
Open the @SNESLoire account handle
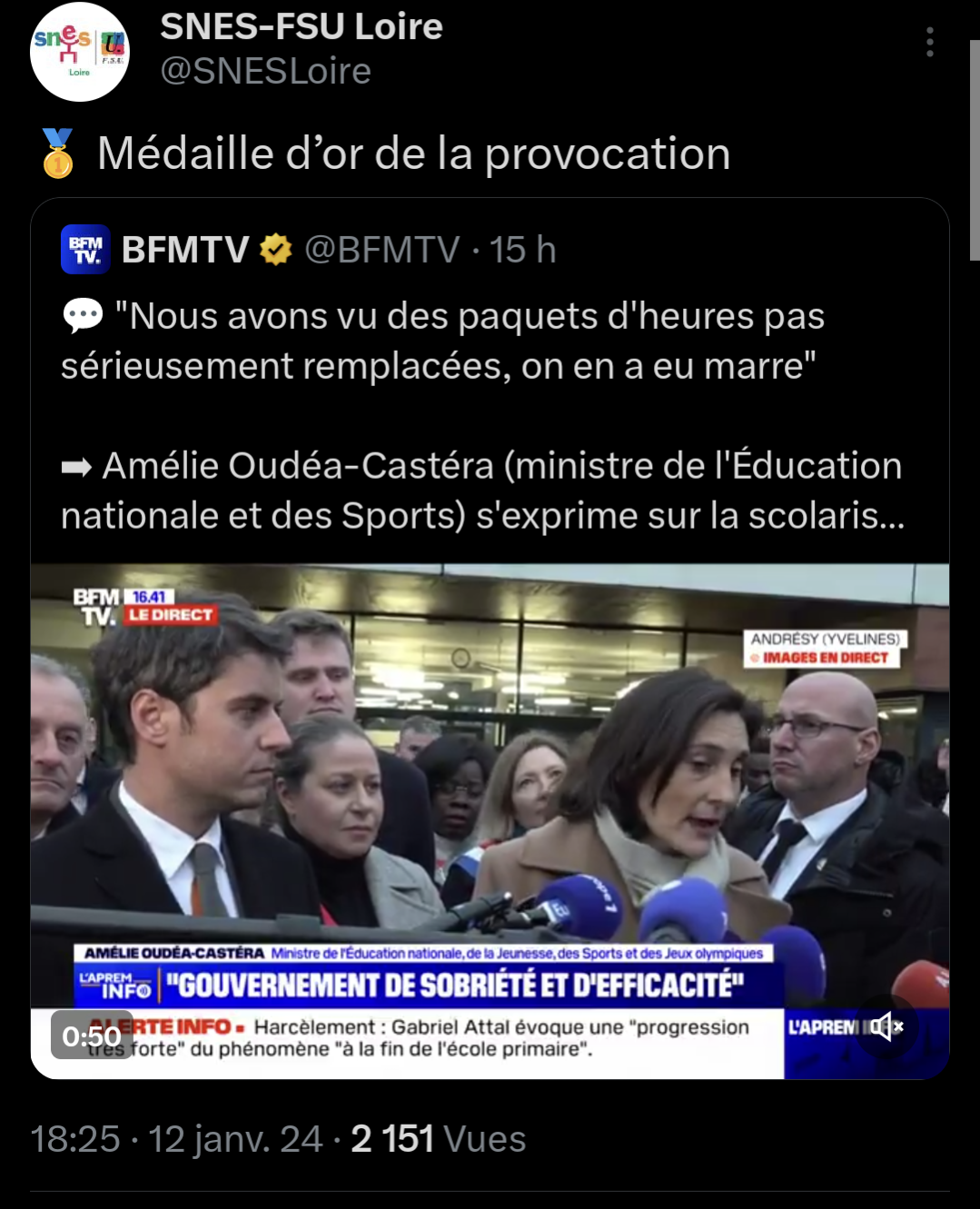pyautogui.click(x=265, y=71)
